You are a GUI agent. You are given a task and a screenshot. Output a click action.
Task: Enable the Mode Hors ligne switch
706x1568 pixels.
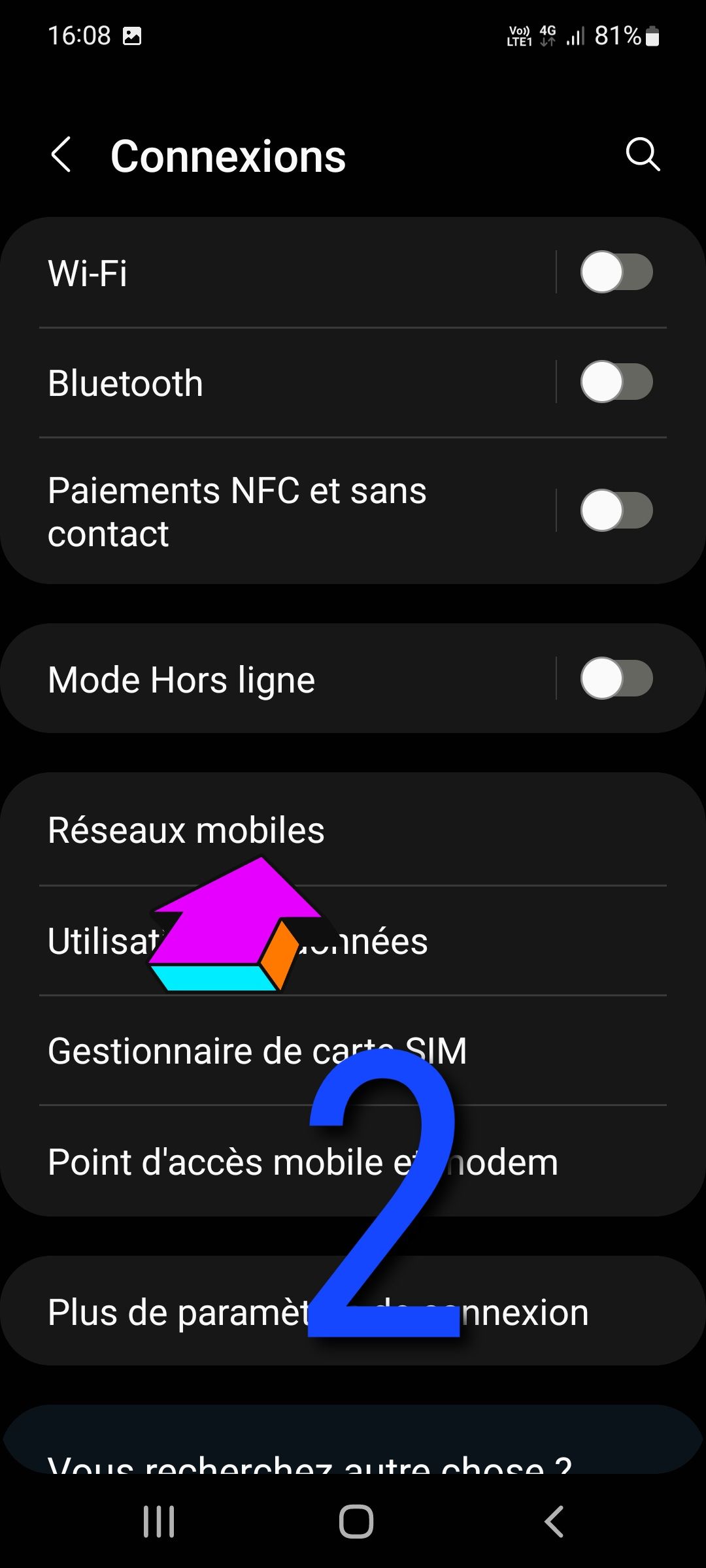click(616, 679)
